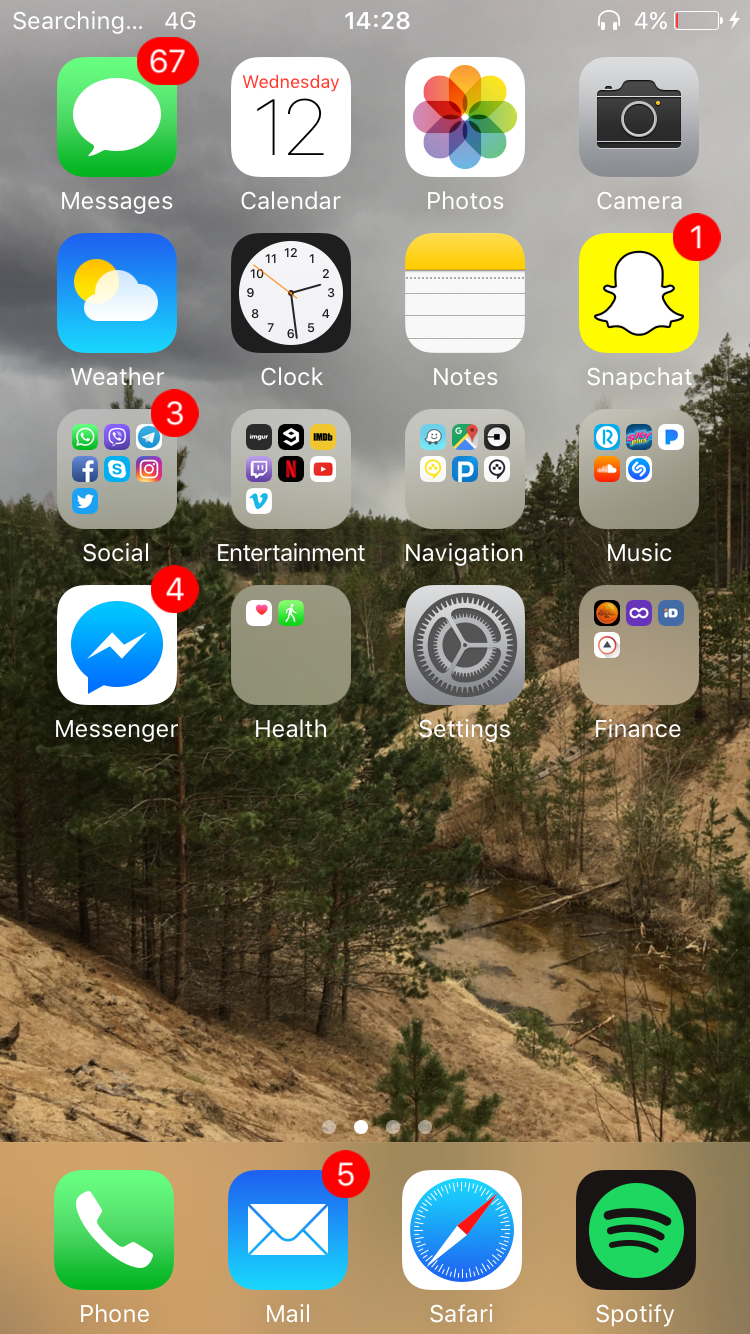Launch Safari browser
This screenshot has height=1334, width=750.
tap(462, 1230)
